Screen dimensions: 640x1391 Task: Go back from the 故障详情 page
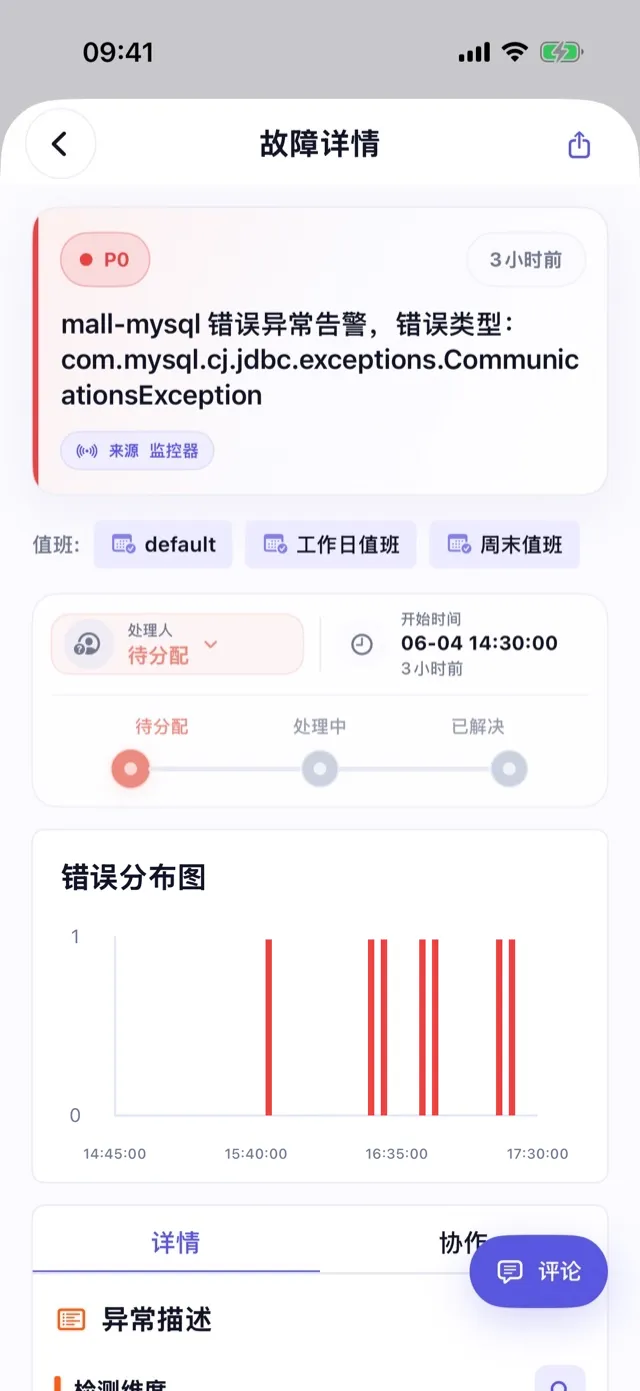point(60,144)
